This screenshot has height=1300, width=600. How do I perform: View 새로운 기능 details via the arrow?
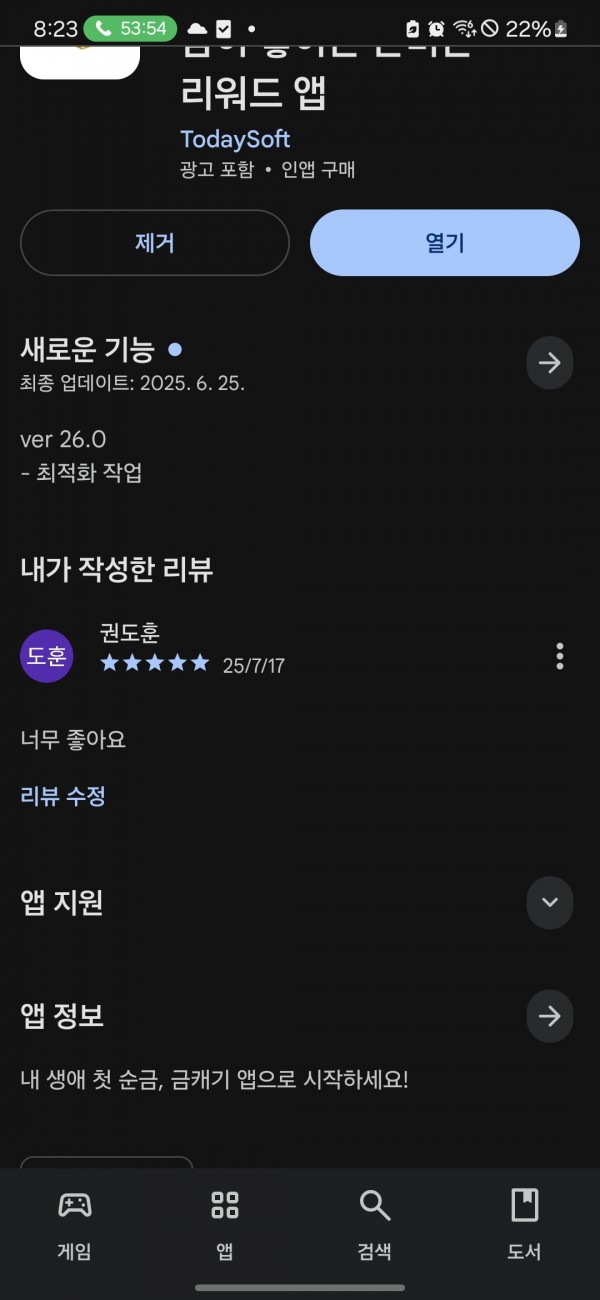(x=550, y=363)
